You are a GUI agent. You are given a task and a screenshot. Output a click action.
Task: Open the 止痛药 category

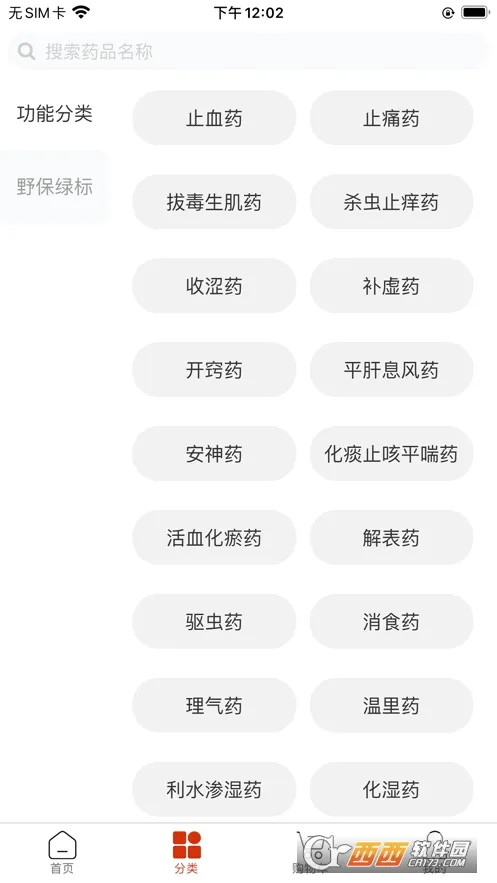coord(391,118)
